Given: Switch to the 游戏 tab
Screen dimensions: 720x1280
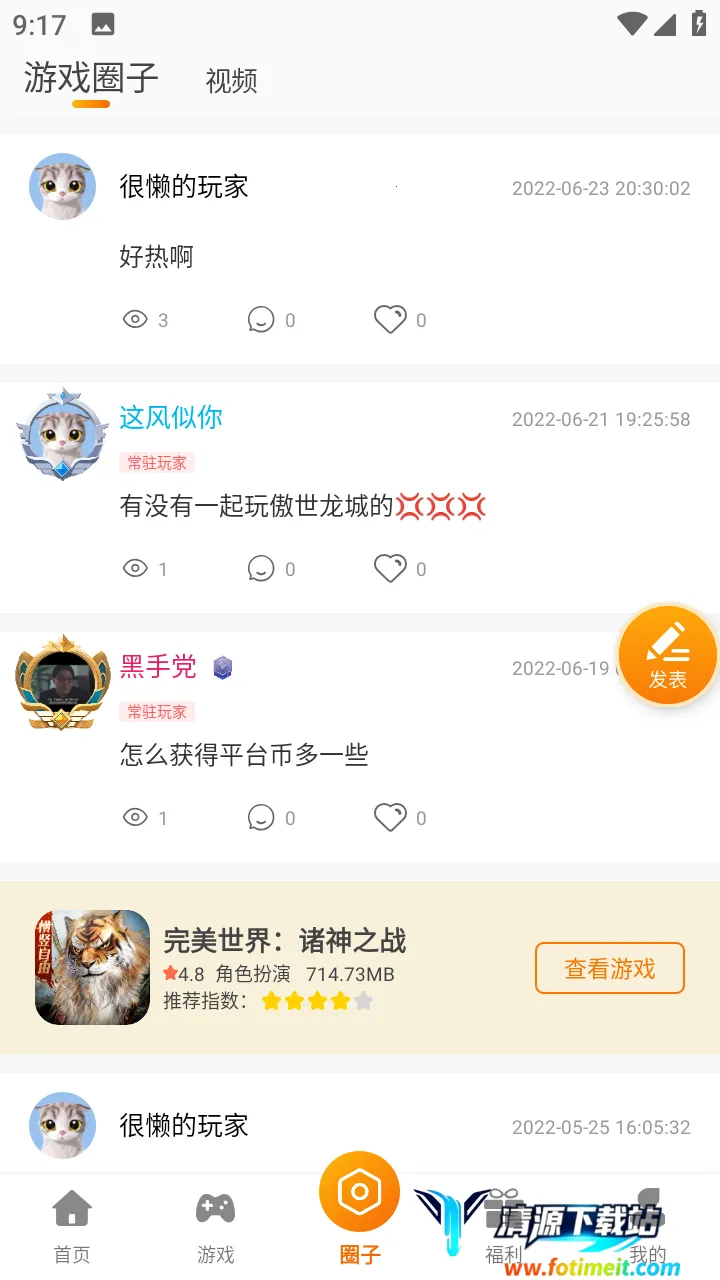Looking at the screenshot, I should click(x=215, y=1226).
